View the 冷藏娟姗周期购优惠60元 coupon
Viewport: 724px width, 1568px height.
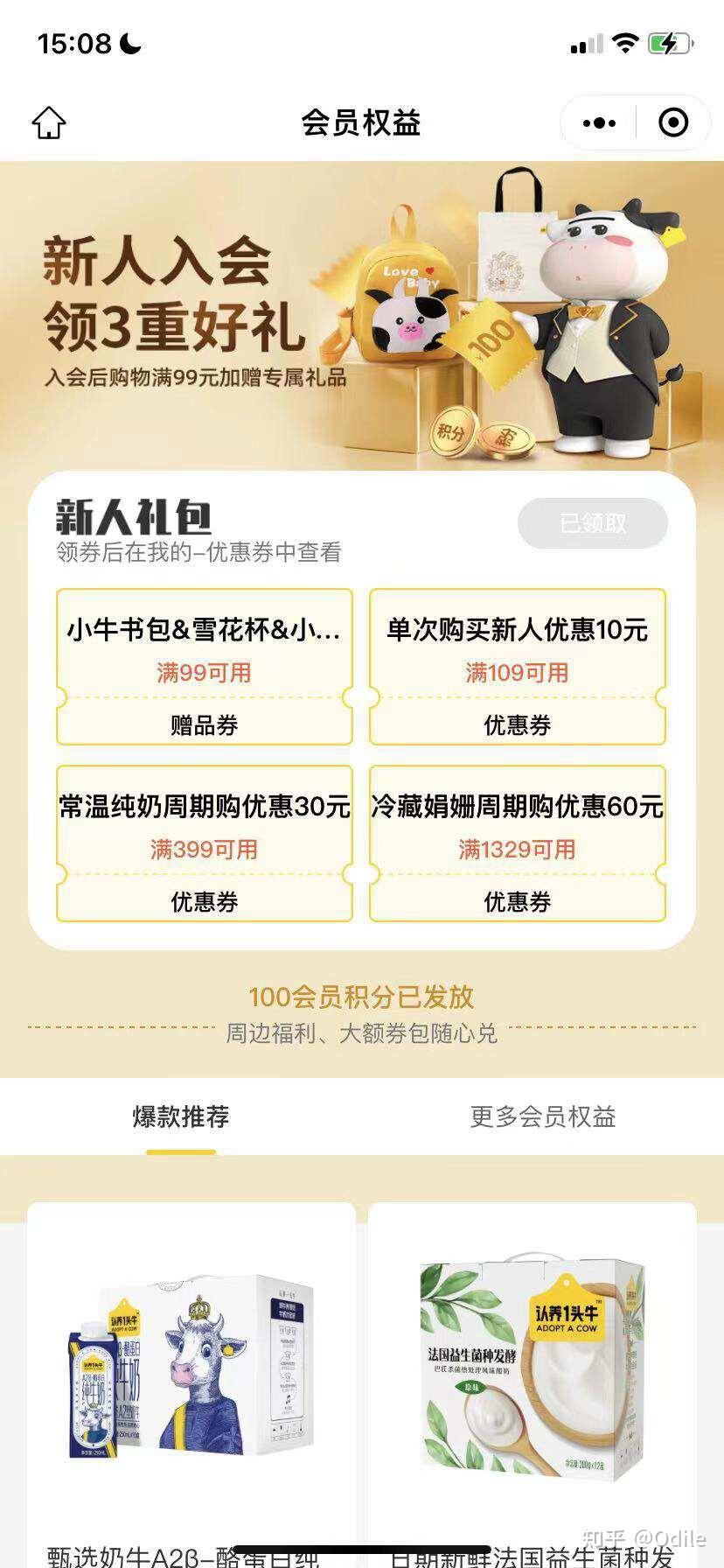tap(517, 843)
